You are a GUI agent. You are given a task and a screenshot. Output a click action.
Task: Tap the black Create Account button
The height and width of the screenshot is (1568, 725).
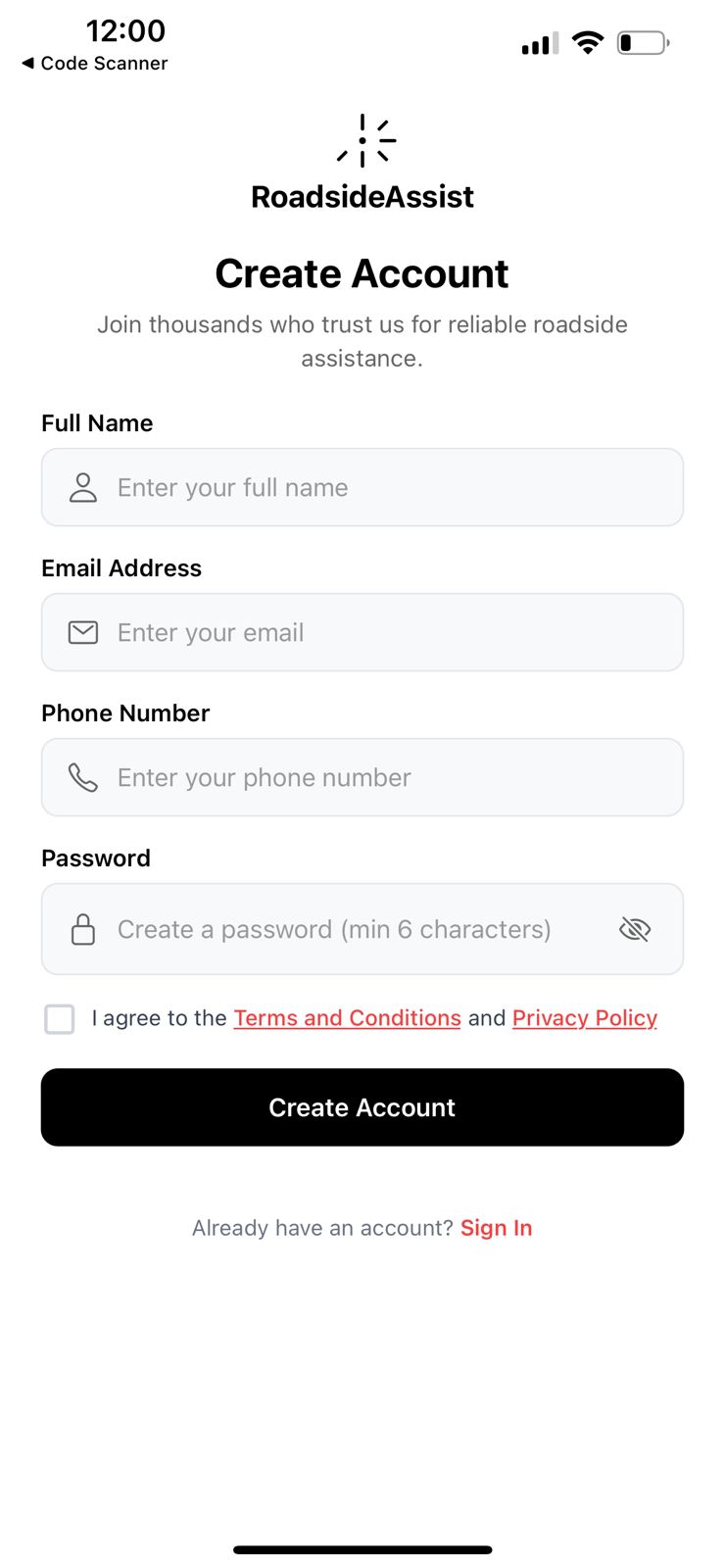click(x=362, y=1107)
